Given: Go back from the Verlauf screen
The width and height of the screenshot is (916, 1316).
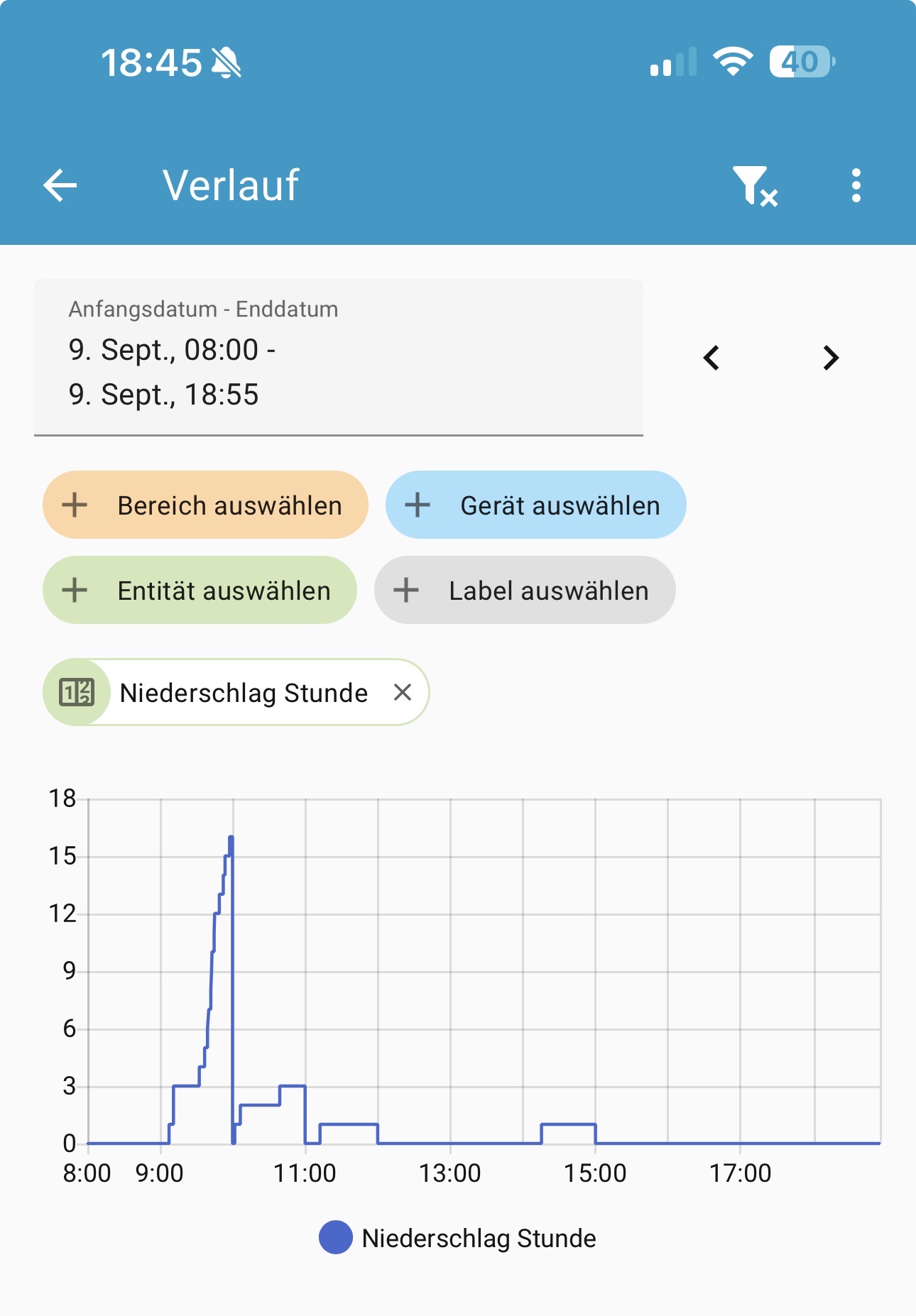Looking at the screenshot, I should [60, 186].
